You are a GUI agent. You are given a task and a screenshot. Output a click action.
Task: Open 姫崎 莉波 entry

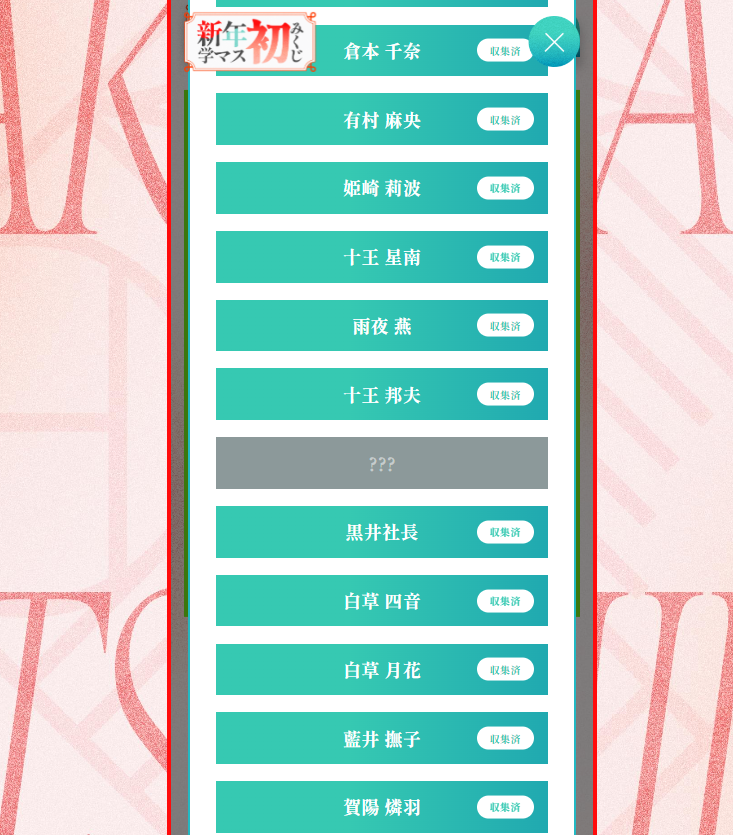[x=381, y=188]
